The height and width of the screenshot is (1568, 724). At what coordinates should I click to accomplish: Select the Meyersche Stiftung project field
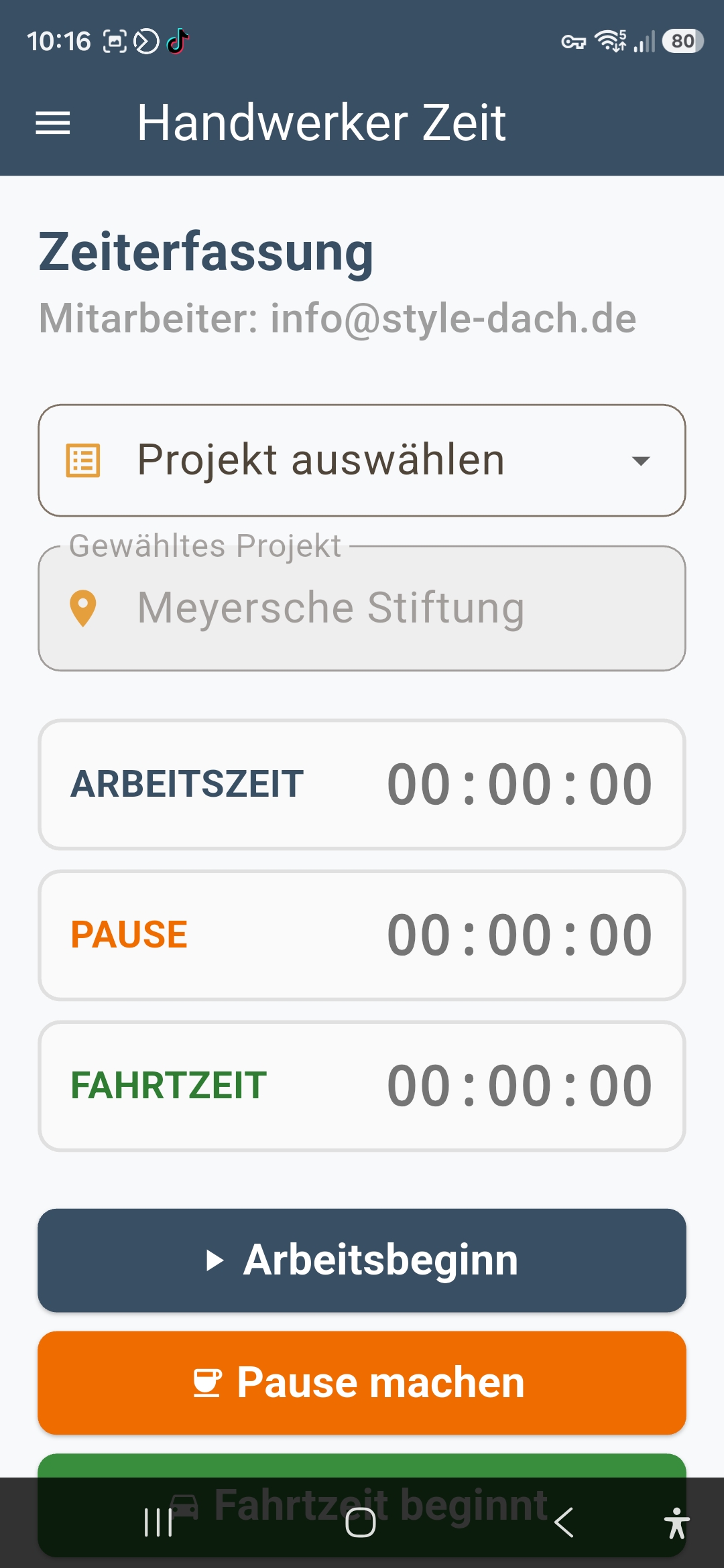coord(362,607)
